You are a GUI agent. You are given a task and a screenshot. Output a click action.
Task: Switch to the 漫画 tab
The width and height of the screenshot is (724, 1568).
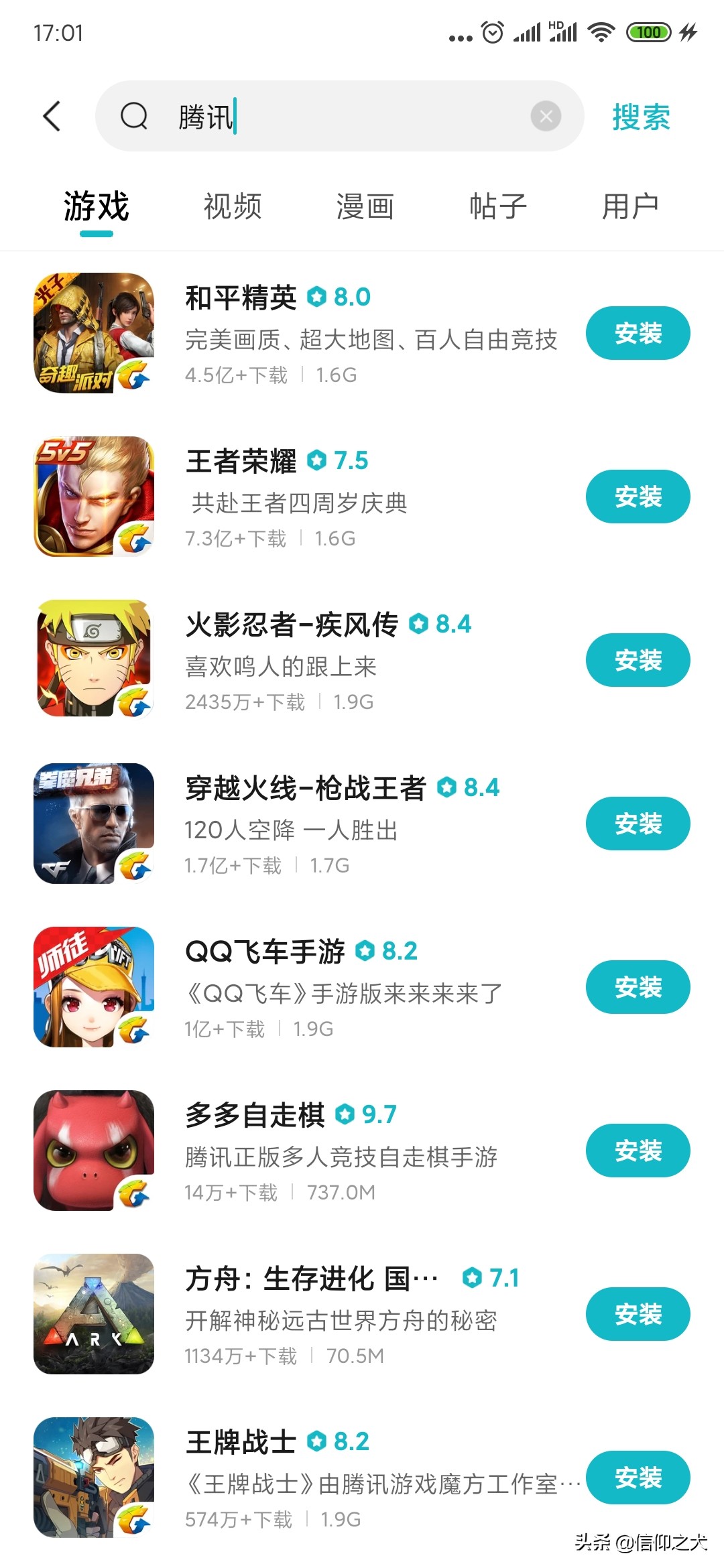click(x=365, y=206)
